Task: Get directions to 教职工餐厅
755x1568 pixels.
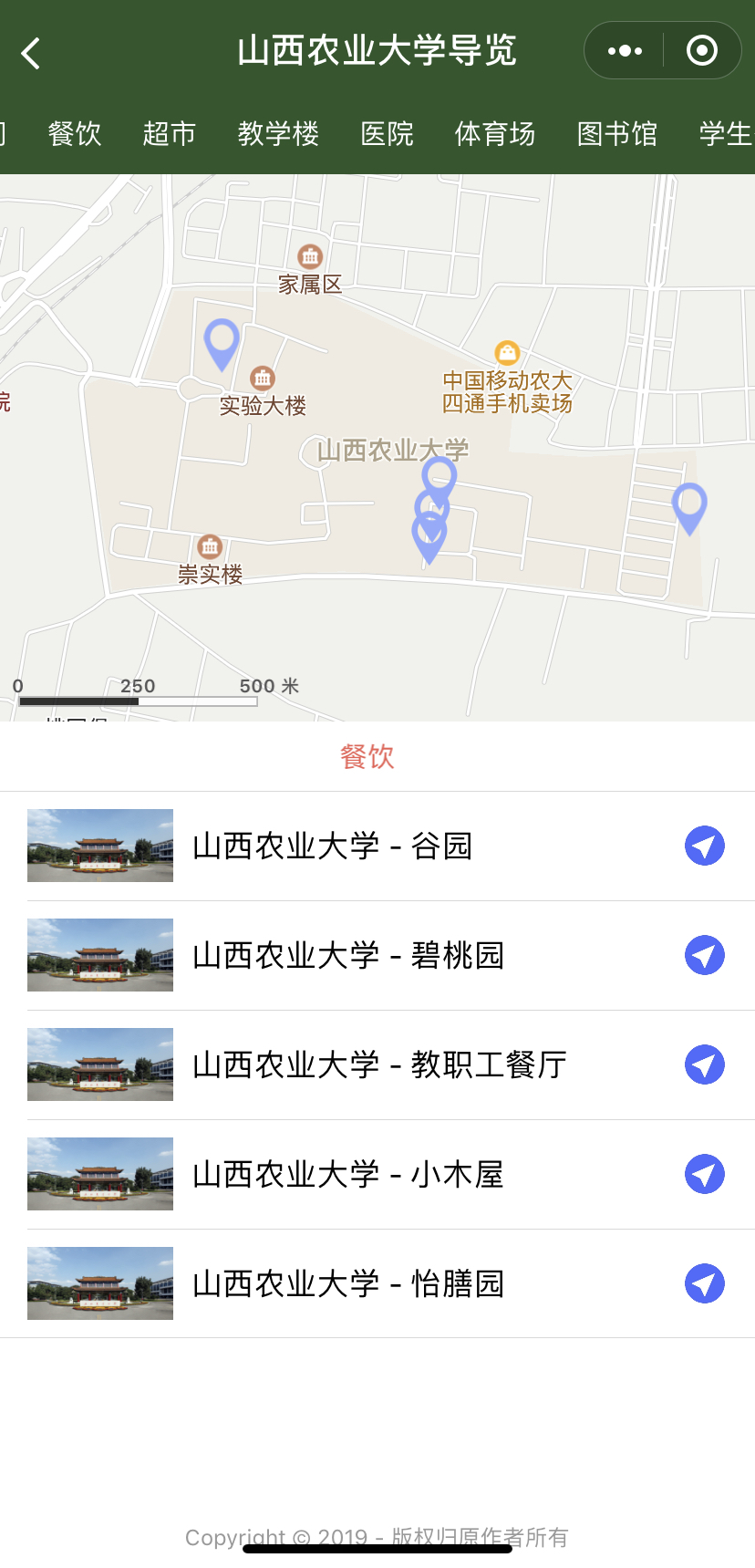Action: click(704, 1064)
